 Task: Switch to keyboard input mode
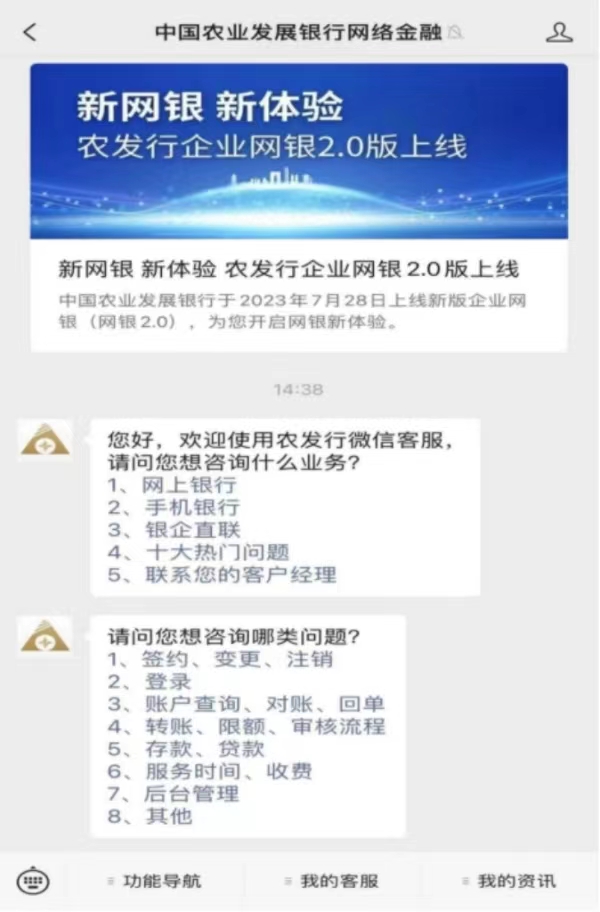[x=33, y=881]
